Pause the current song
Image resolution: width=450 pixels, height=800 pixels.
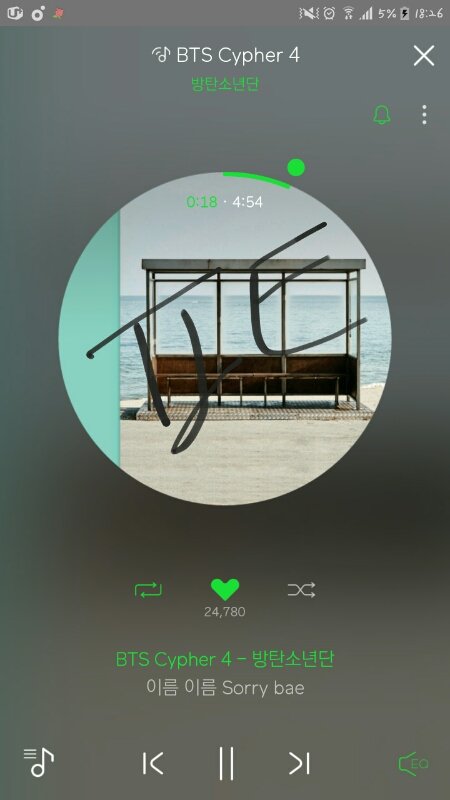(x=226, y=763)
